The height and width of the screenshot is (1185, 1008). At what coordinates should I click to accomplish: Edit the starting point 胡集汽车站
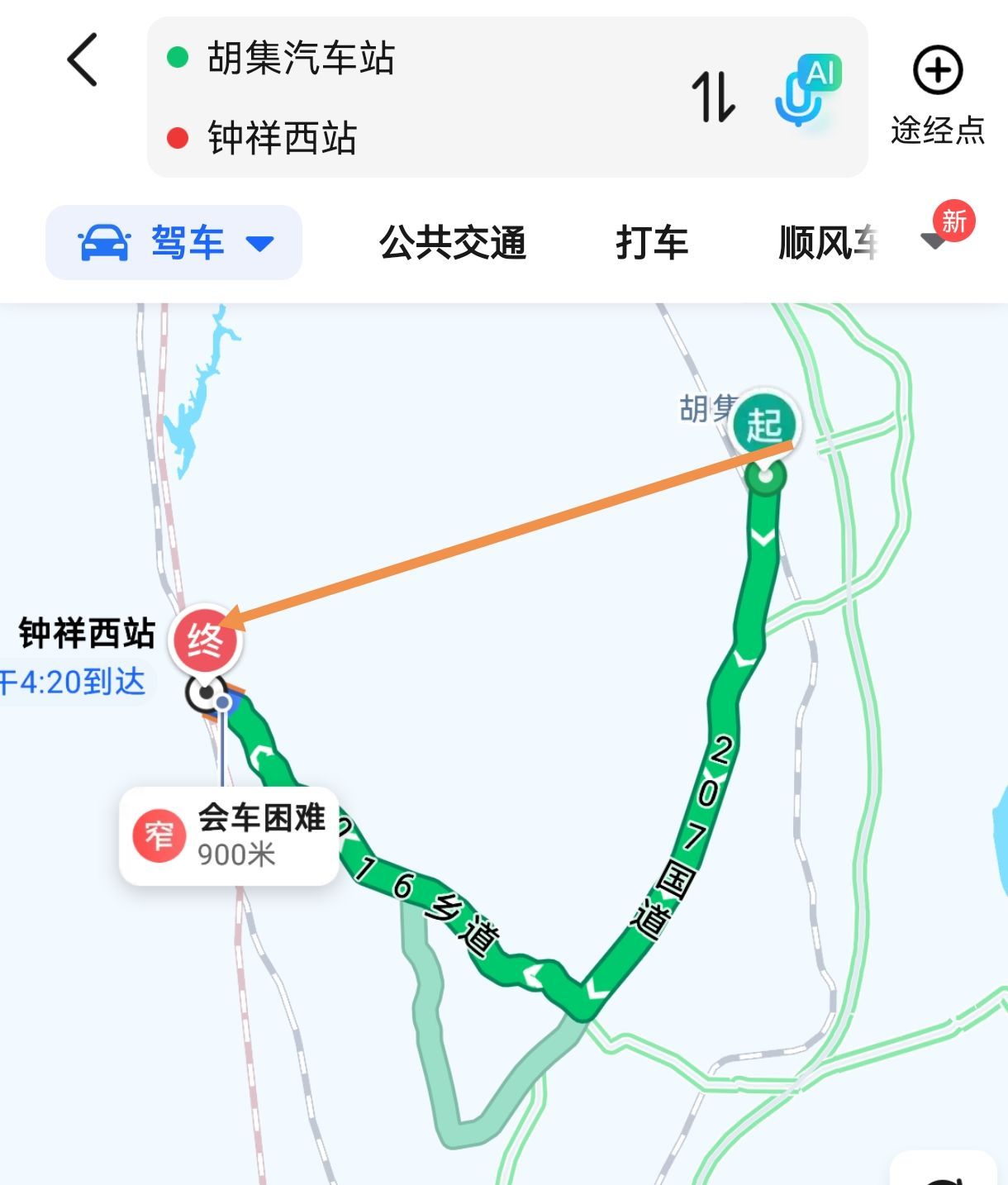click(301, 58)
